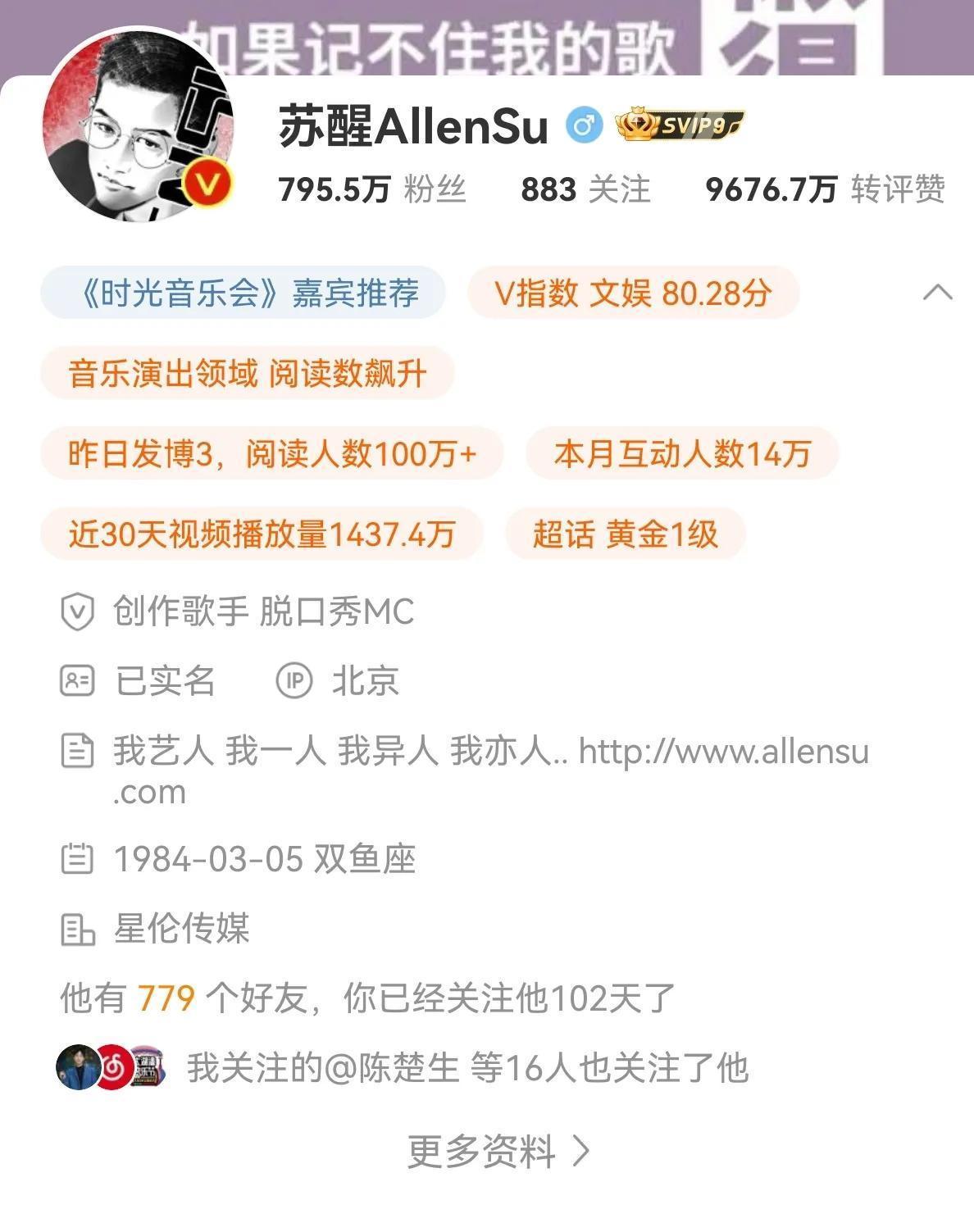Screen dimensions: 974x1232
Task: Open the V指数 文娱 80.28分 chip
Action: [632, 293]
